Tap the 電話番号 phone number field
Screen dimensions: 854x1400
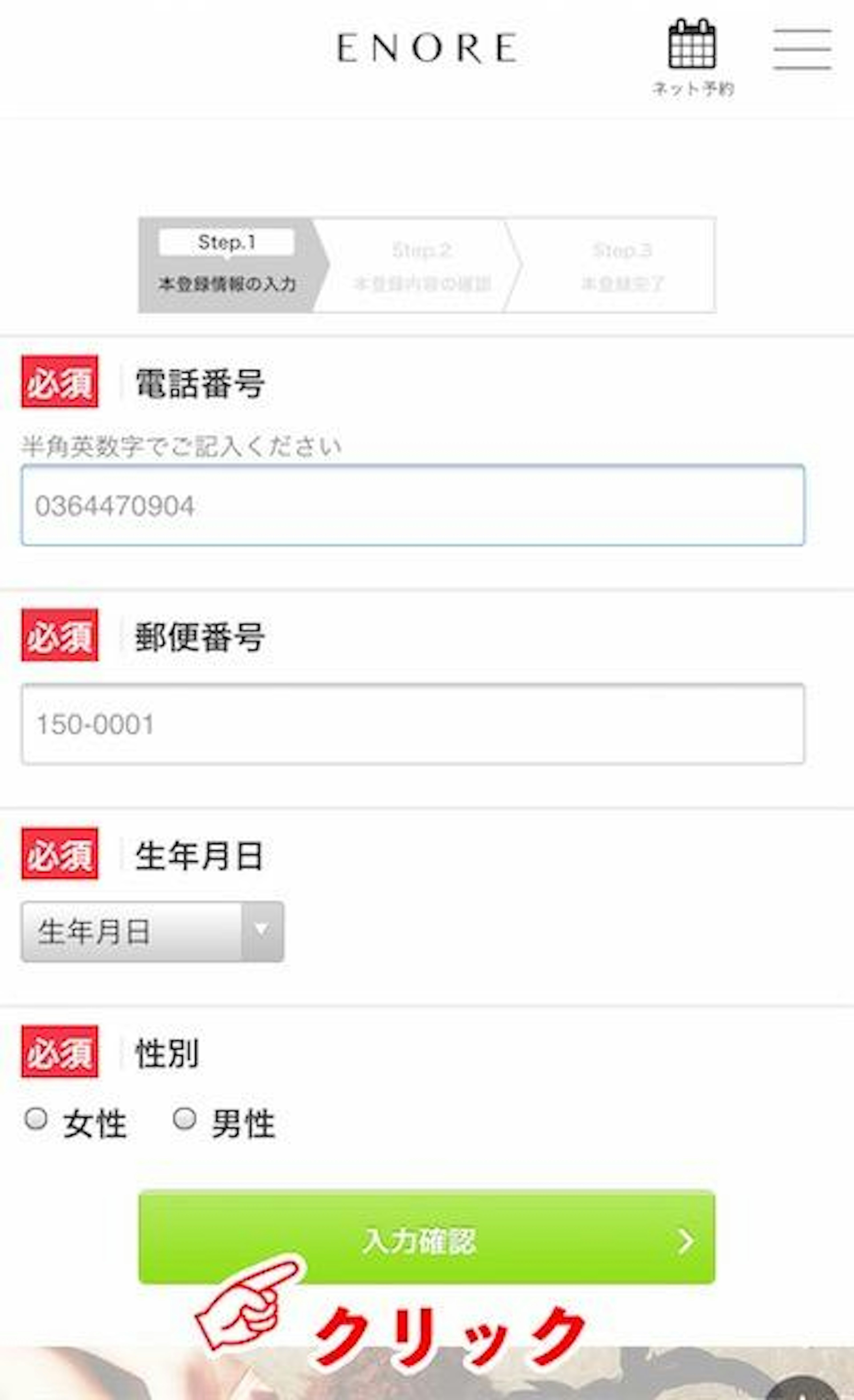pyautogui.click(x=413, y=505)
